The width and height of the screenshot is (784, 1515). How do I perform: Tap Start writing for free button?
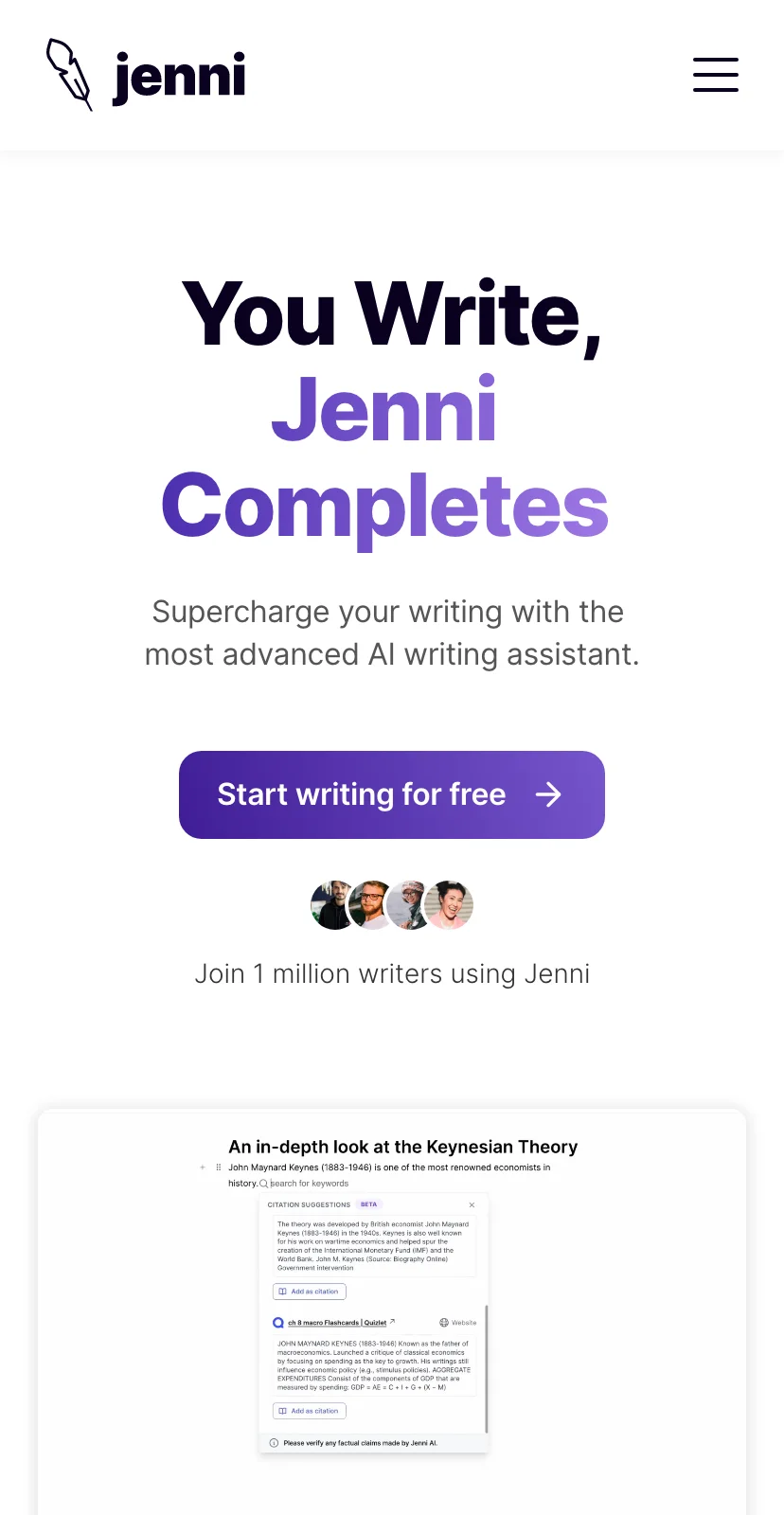pos(391,794)
